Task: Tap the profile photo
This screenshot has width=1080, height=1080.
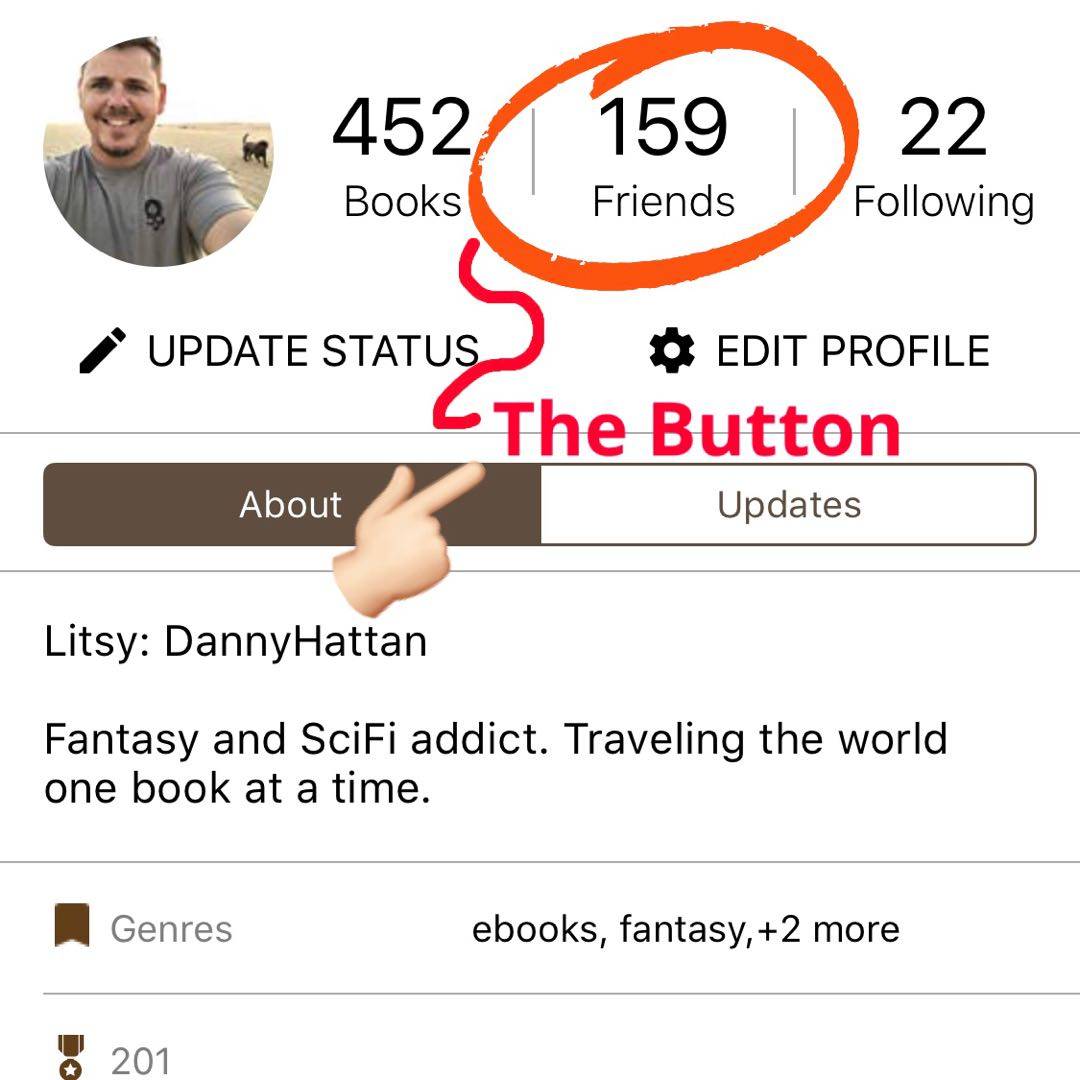Action: (158, 152)
